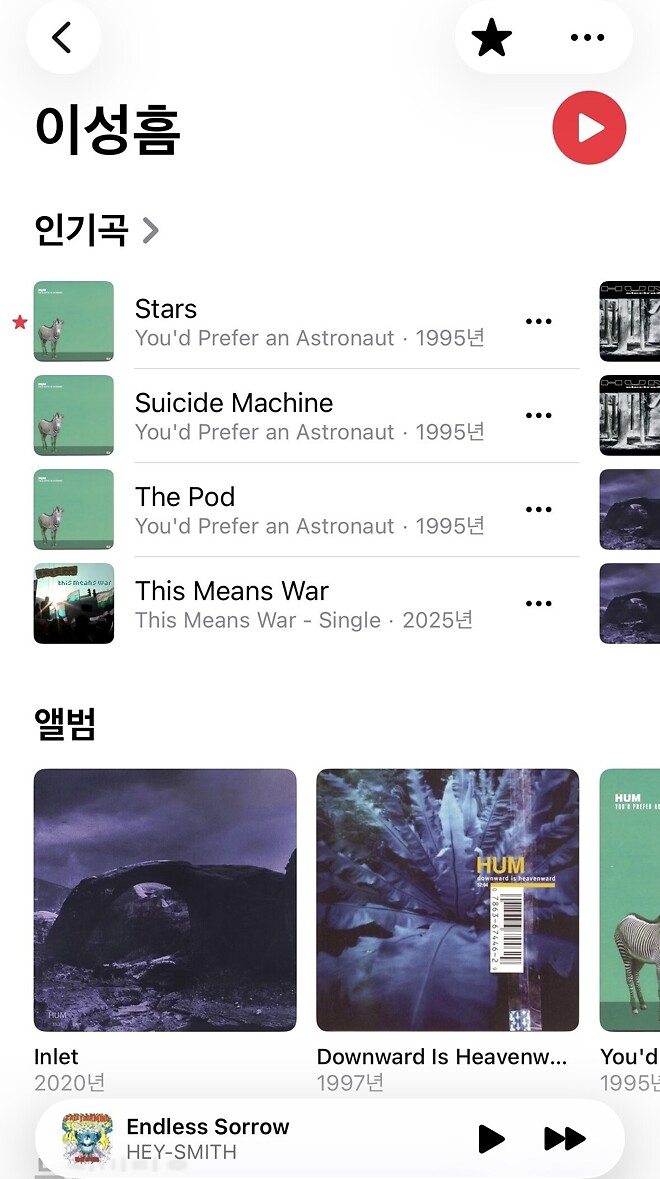
Task: Tap the favorite star icon for this artist
Action: click(x=492, y=37)
